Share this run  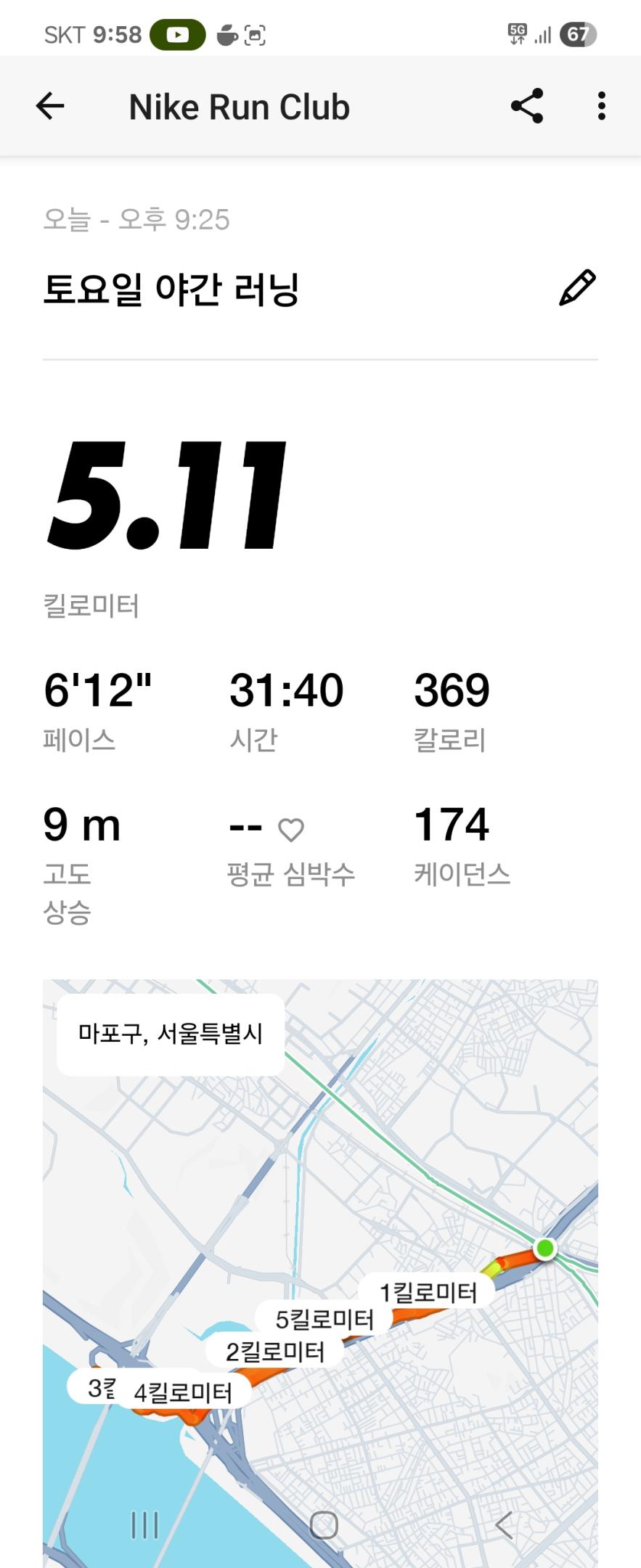[527, 106]
